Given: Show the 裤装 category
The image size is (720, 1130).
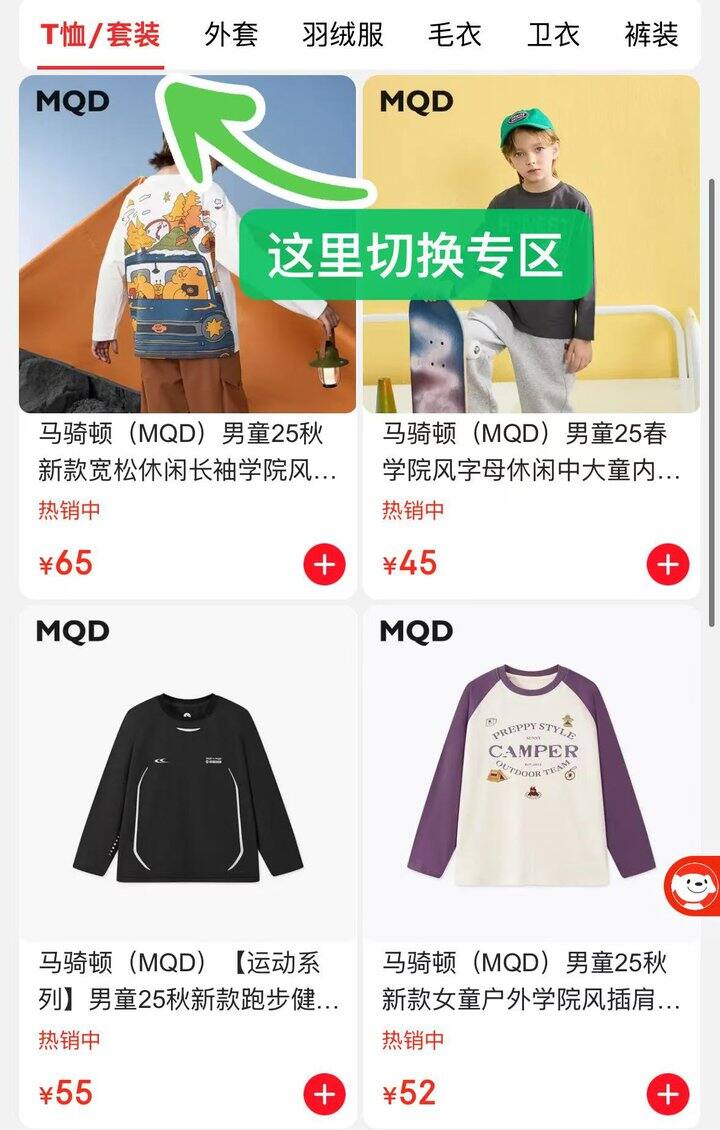Looking at the screenshot, I should click(x=651, y=35).
